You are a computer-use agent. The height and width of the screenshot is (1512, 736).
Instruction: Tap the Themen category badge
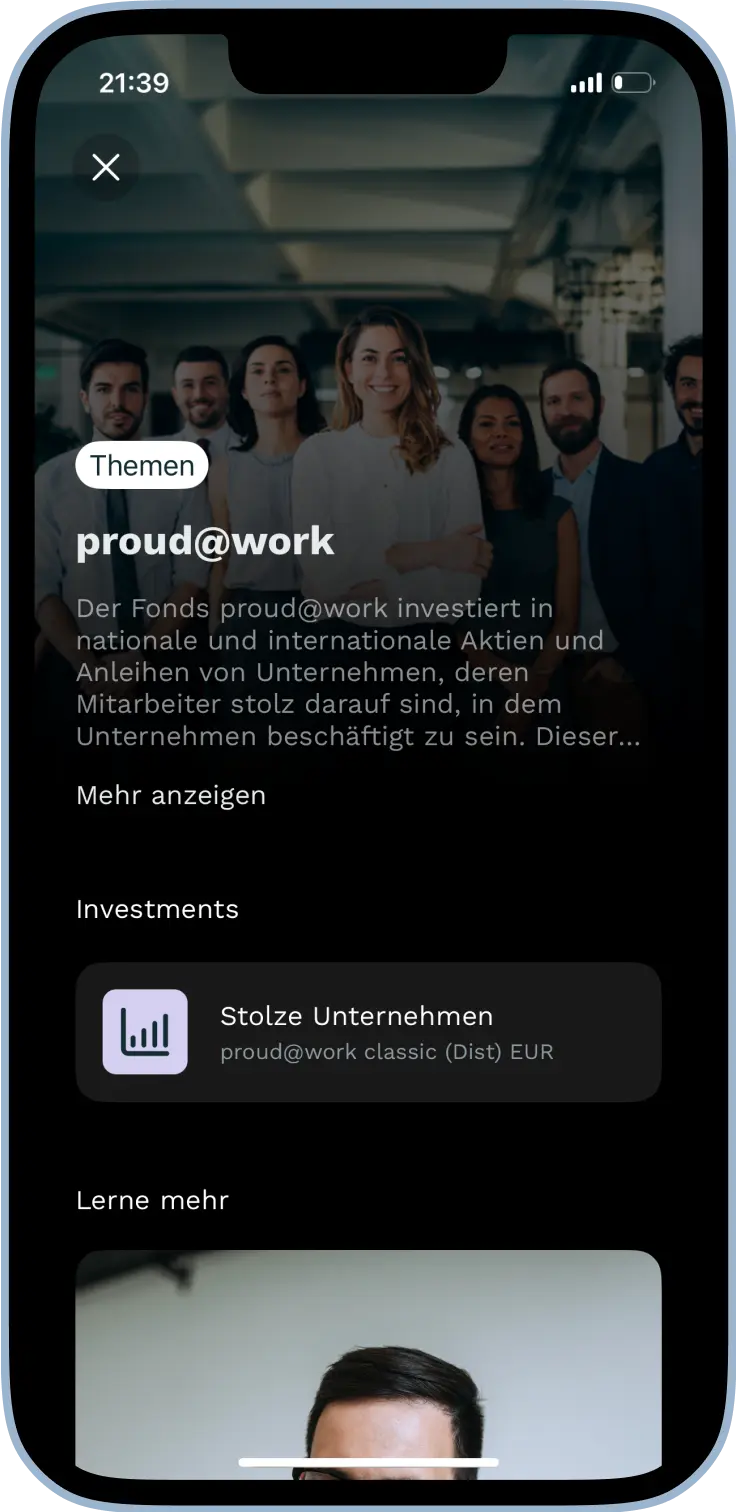[141, 464]
